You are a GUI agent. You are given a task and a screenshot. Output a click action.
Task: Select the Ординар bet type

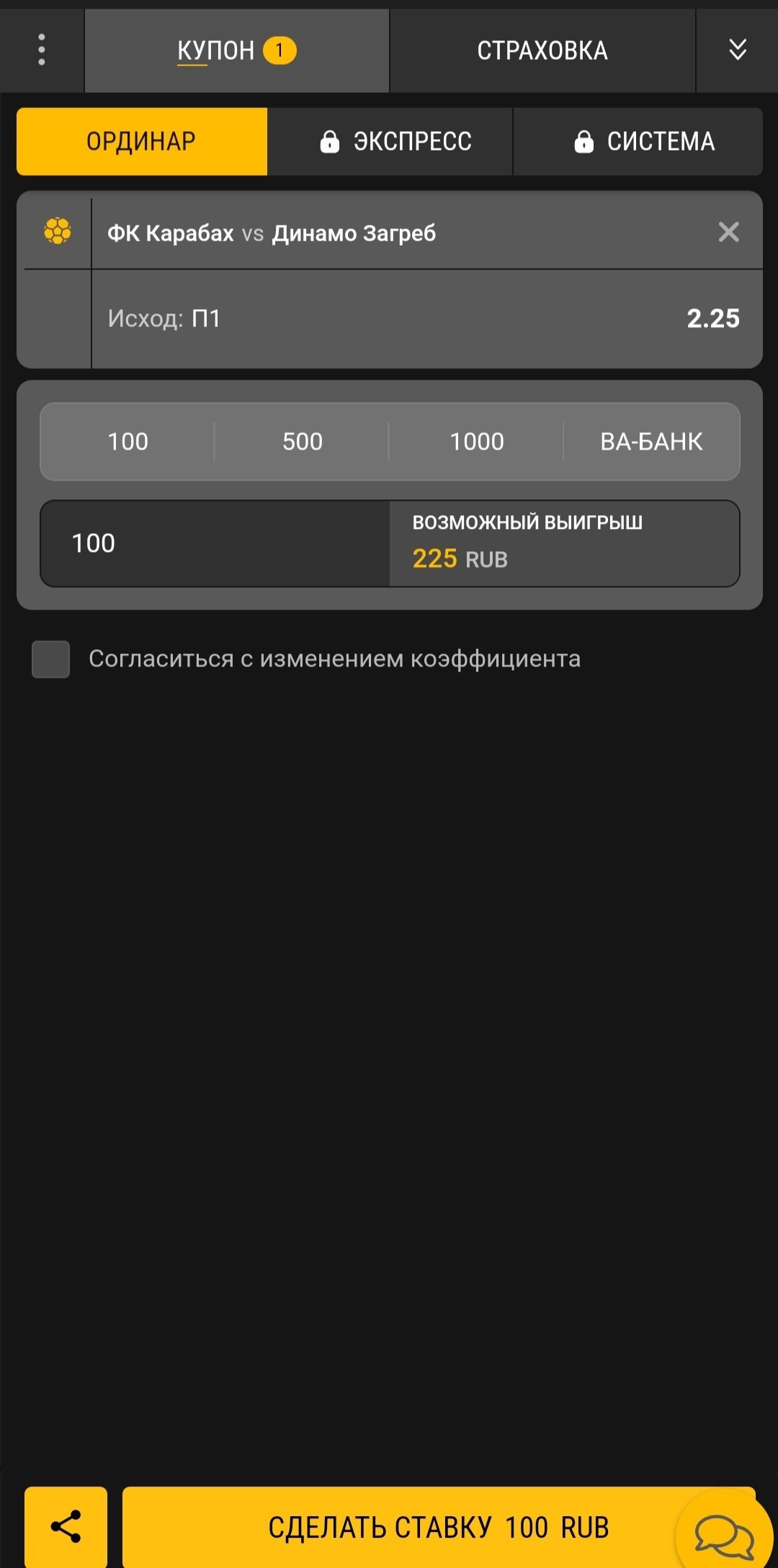[x=142, y=141]
